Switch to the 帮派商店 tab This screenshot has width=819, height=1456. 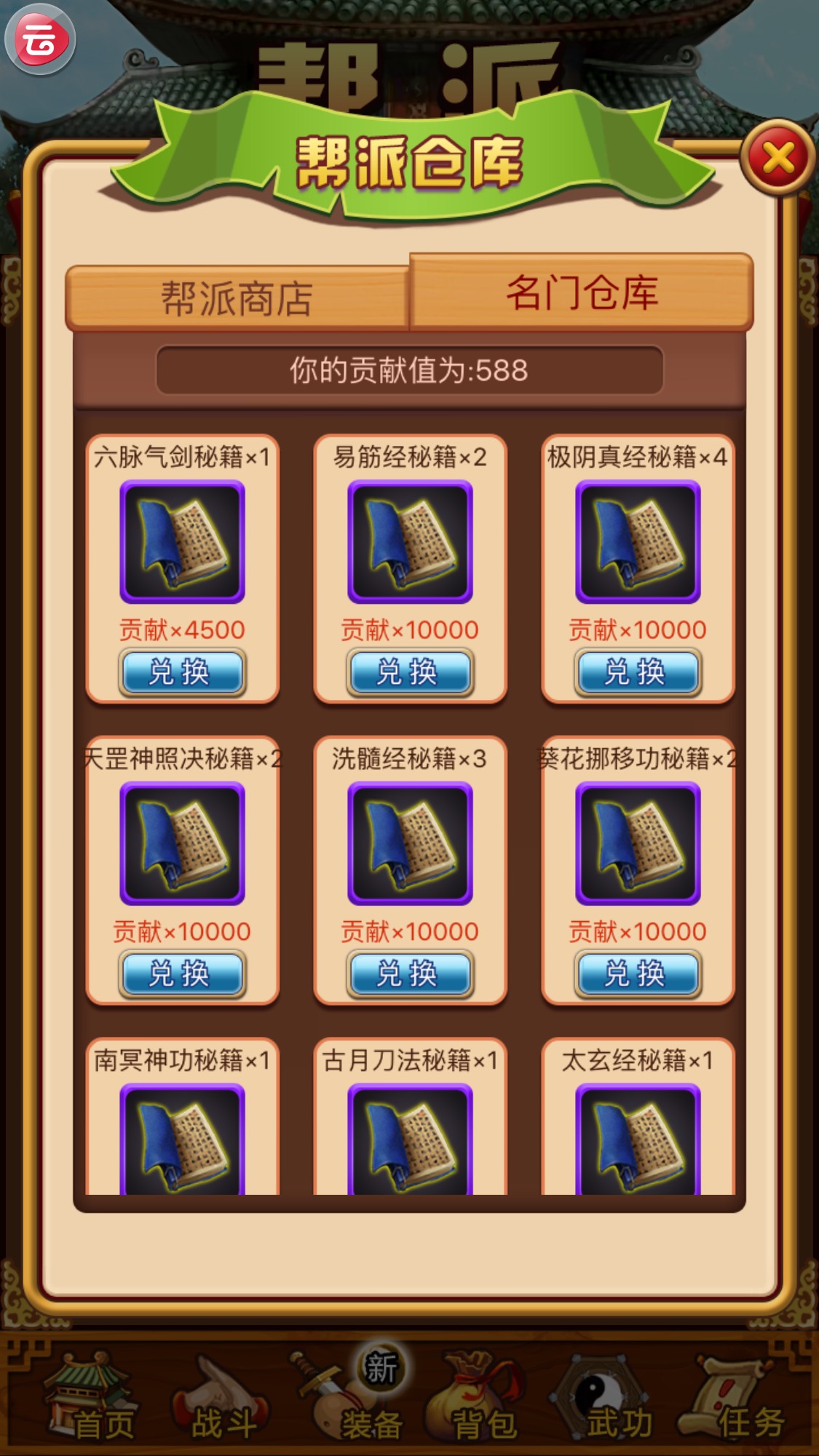coord(237,299)
